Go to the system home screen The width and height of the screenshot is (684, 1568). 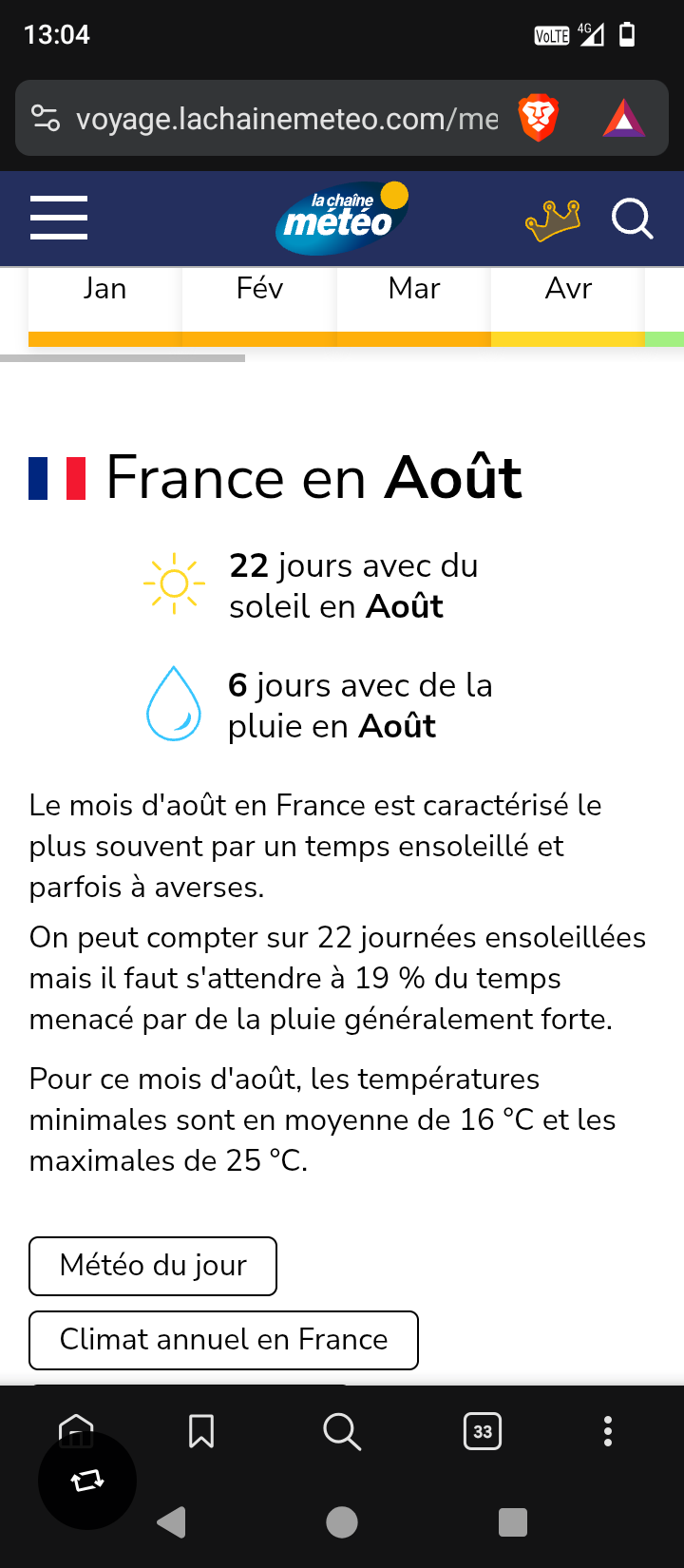pos(342,1522)
